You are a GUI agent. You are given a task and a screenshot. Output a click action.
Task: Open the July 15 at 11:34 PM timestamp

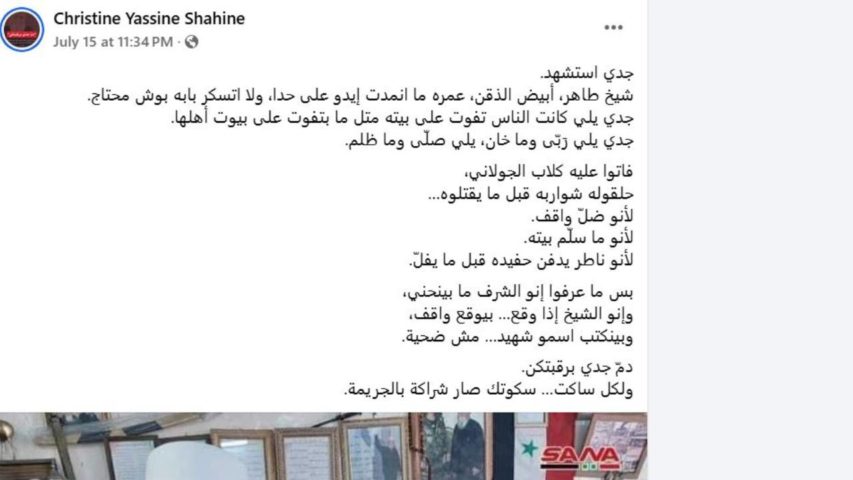click(x=113, y=42)
